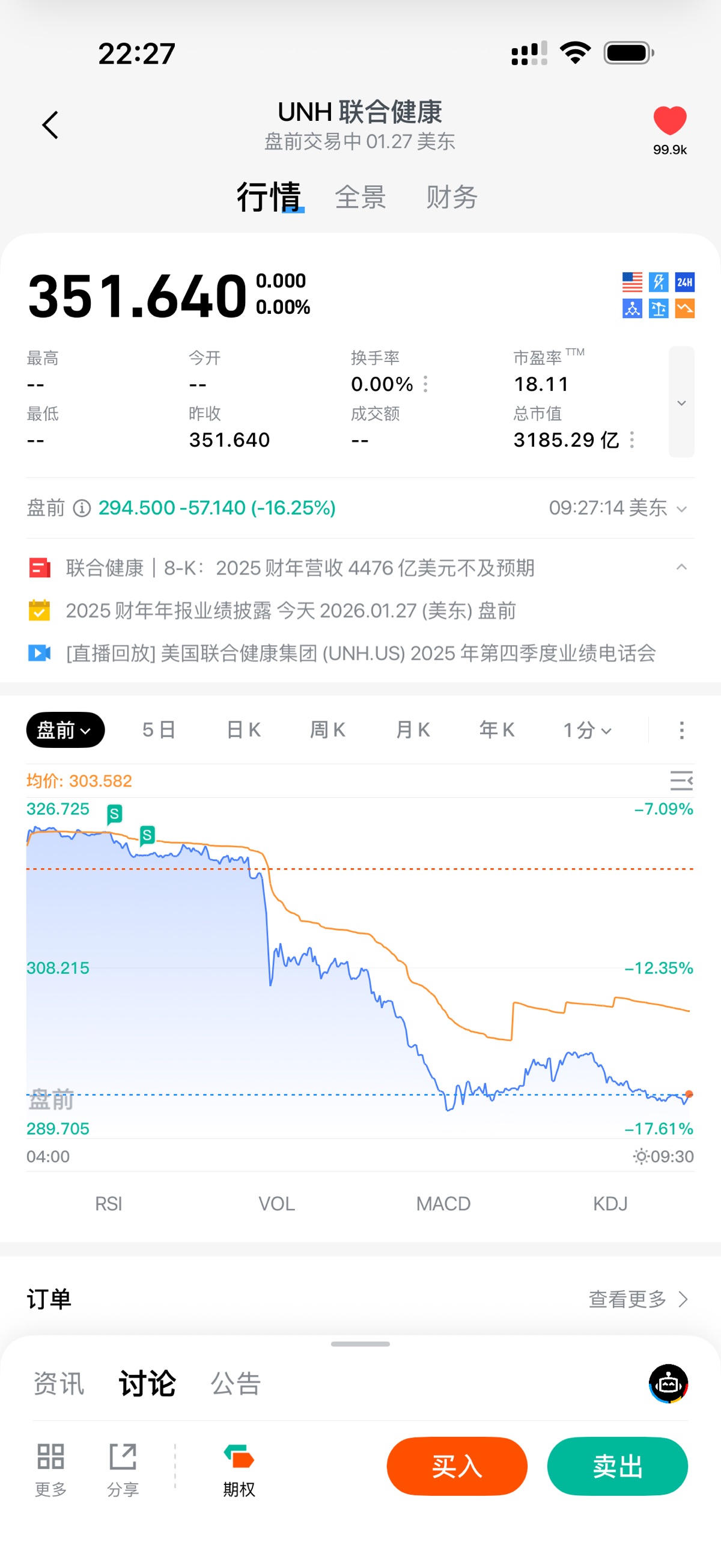Tap the green 卖出 button
The width and height of the screenshot is (721, 1568).
pyautogui.click(x=617, y=1466)
